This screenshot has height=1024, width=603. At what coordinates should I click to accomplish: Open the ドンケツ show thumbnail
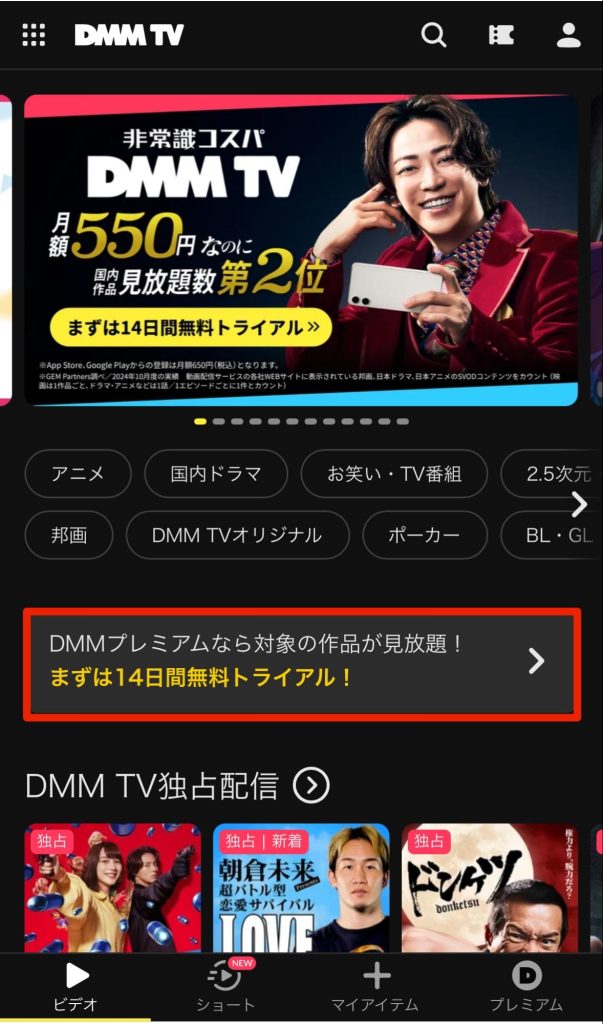tap(490, 888)
